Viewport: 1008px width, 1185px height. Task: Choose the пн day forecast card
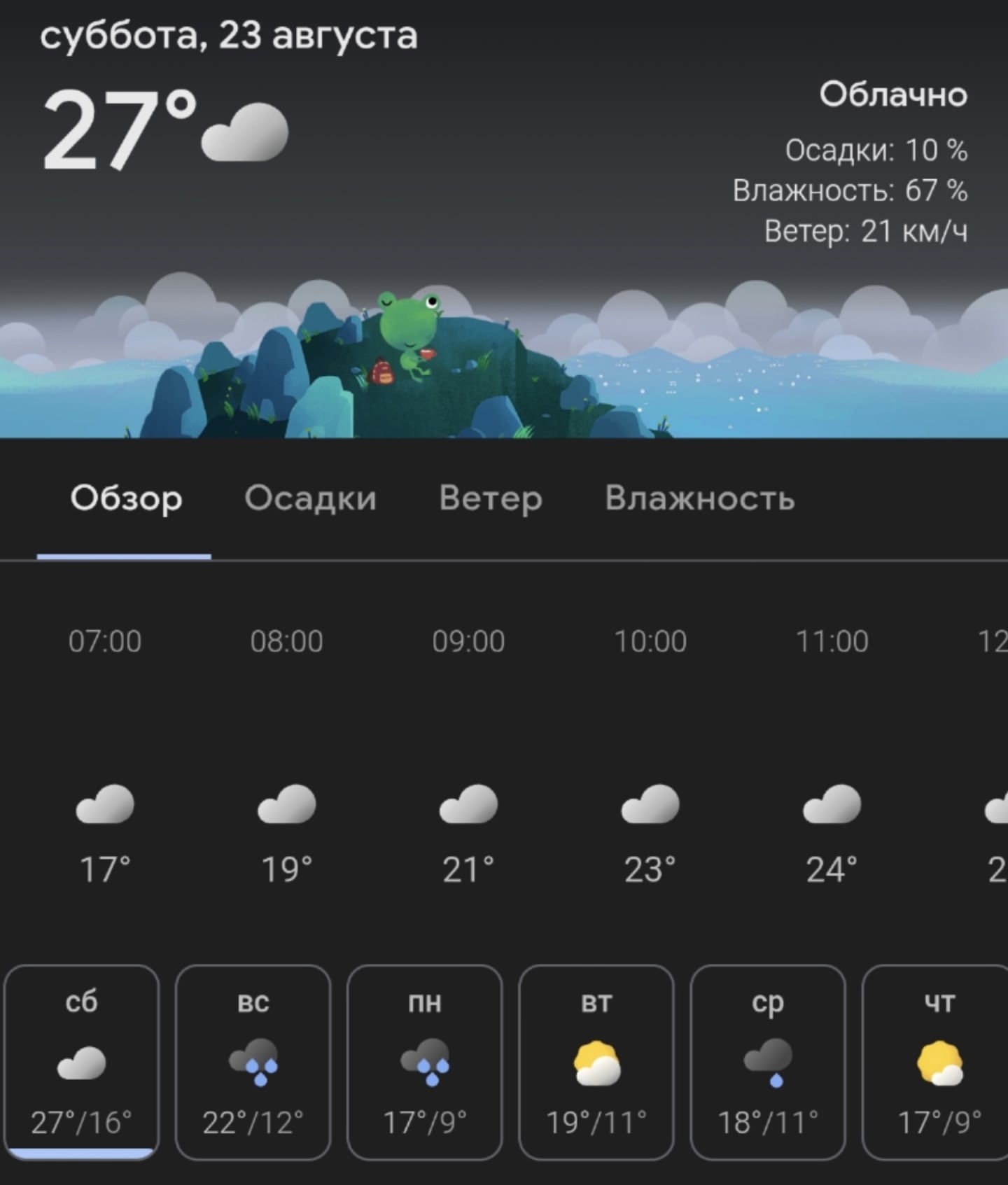coord(424,1063)
